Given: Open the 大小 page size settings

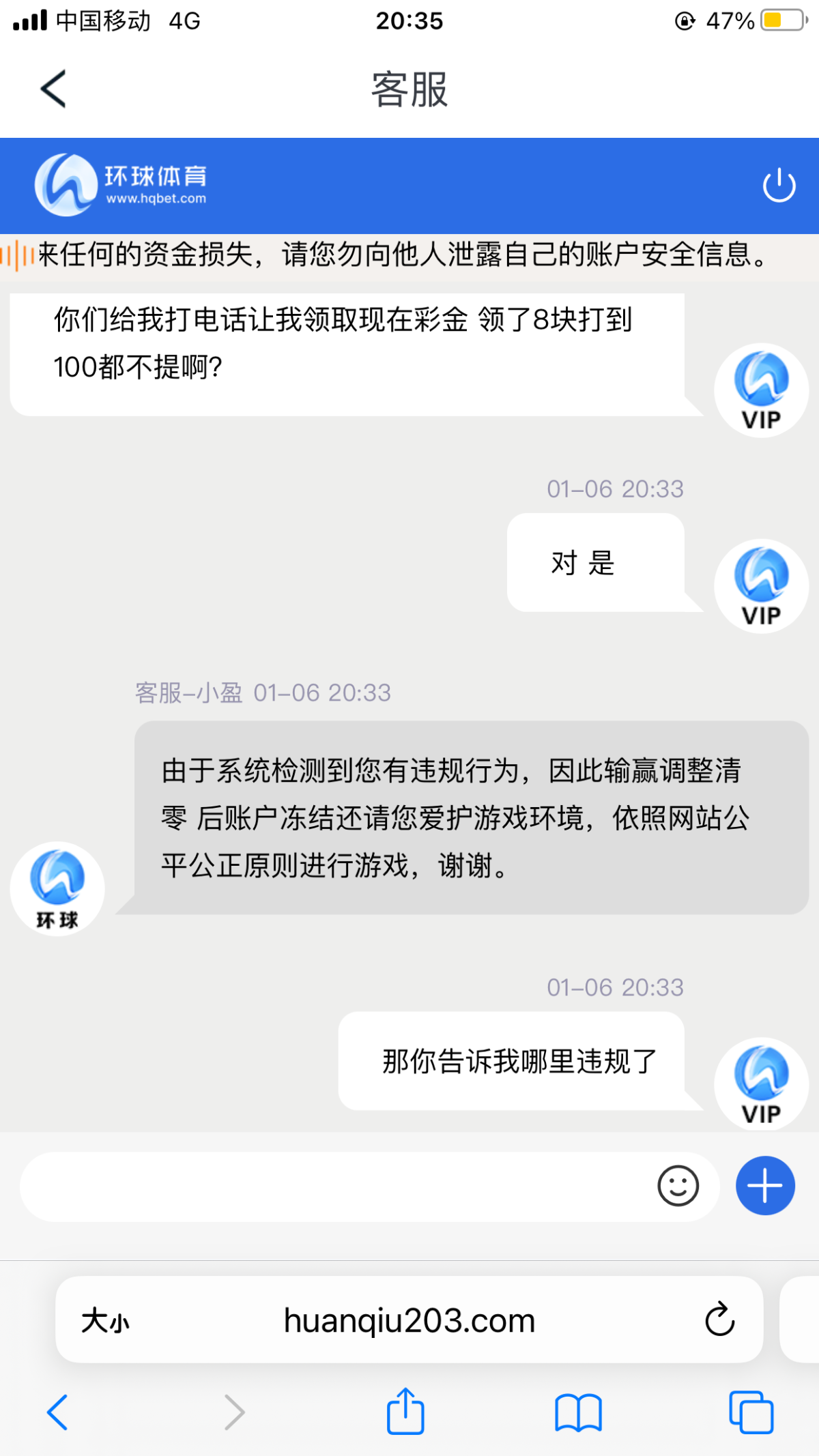Looking at the screenshot, I should [x=105, y=1321].
